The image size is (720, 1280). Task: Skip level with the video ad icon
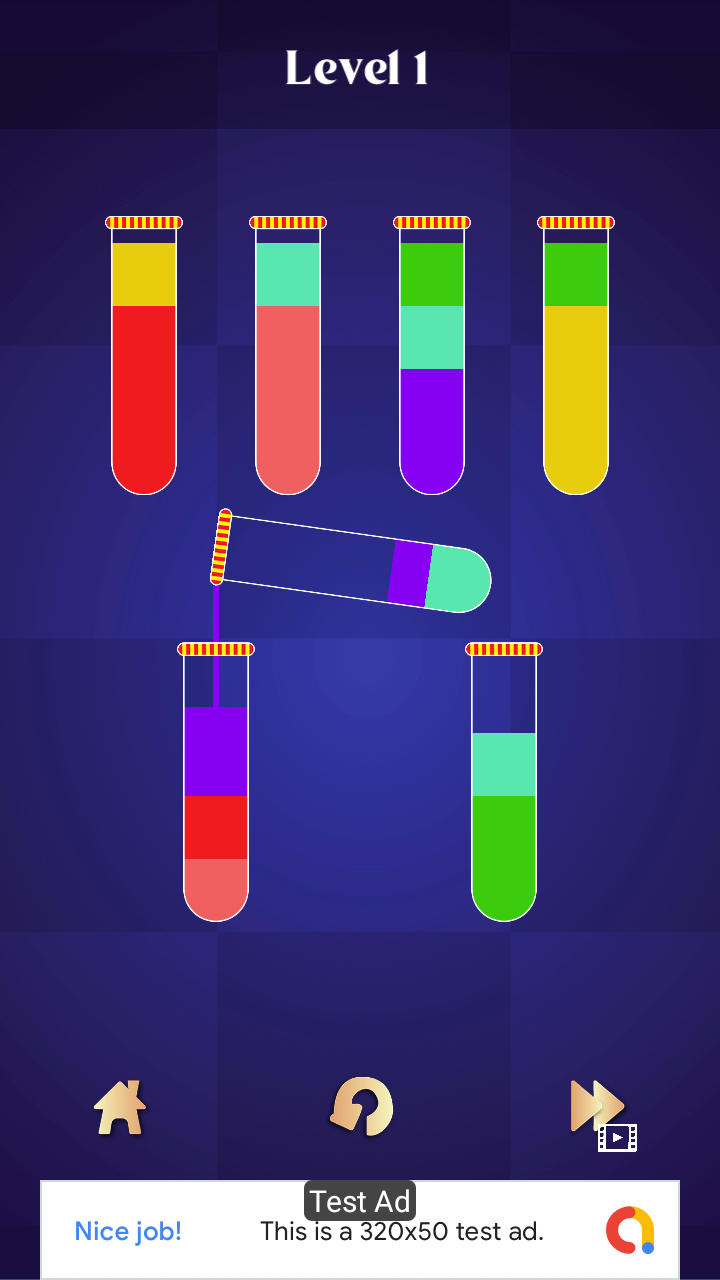(601, 1112)
